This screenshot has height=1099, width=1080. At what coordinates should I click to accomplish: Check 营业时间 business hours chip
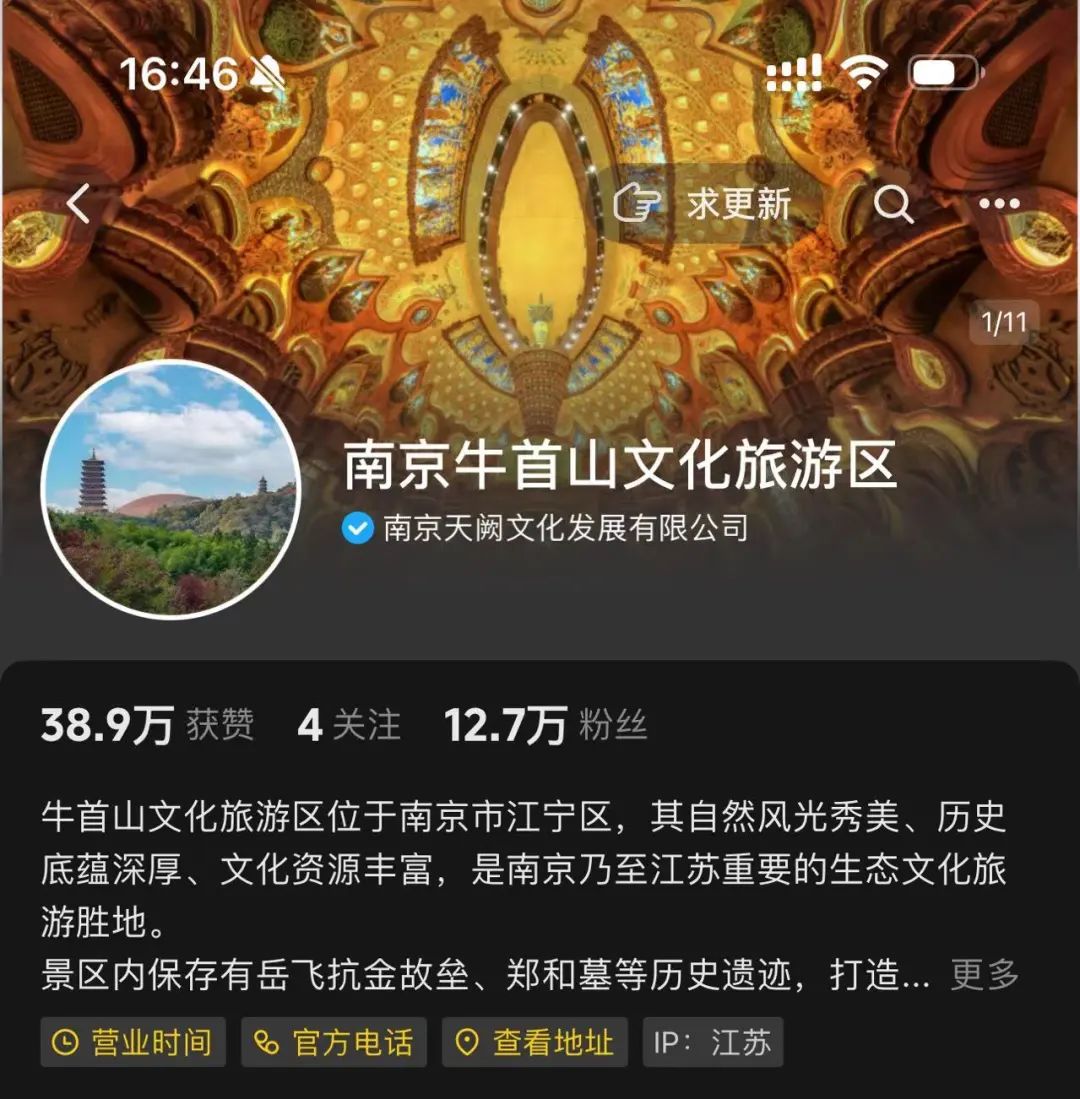point(133,1042)
